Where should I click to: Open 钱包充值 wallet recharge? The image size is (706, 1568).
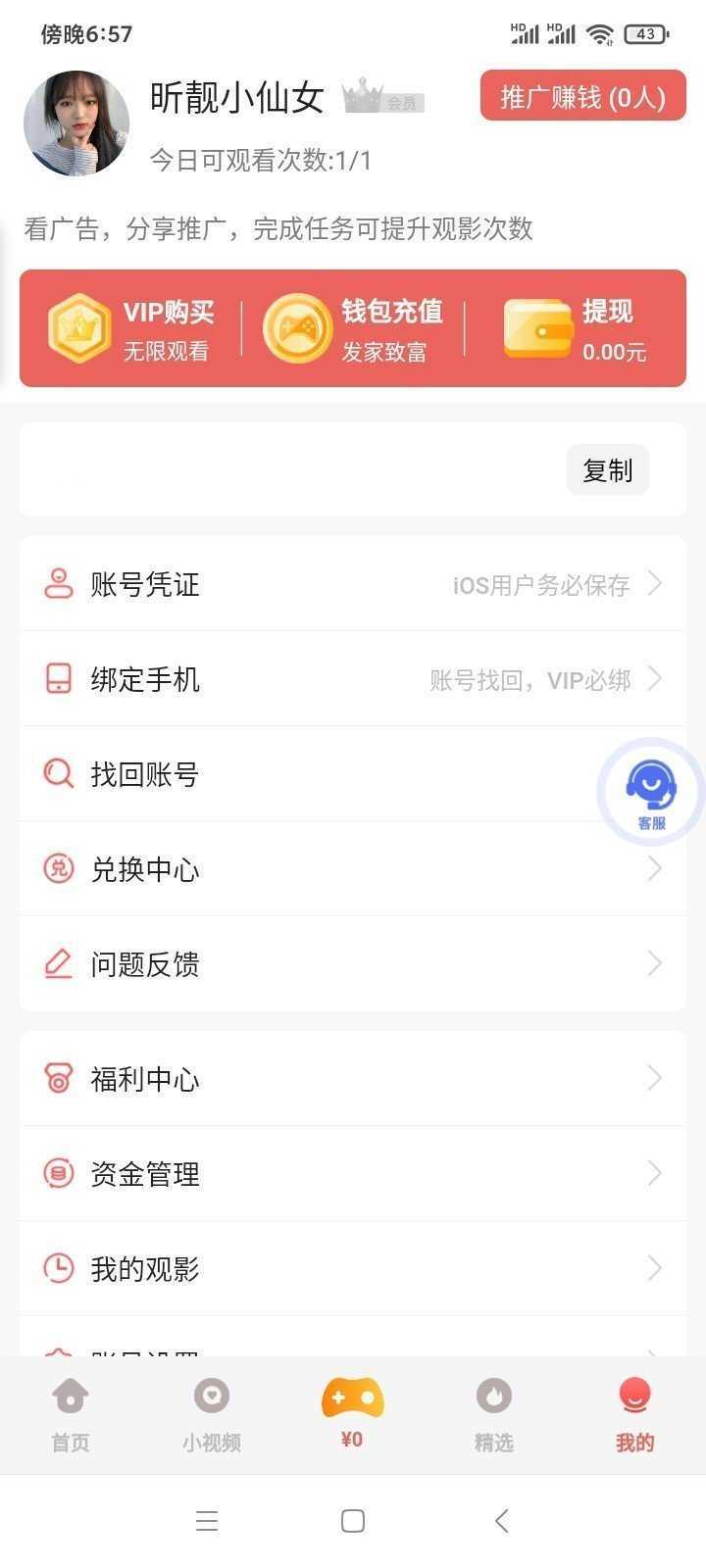click(353, 329)
